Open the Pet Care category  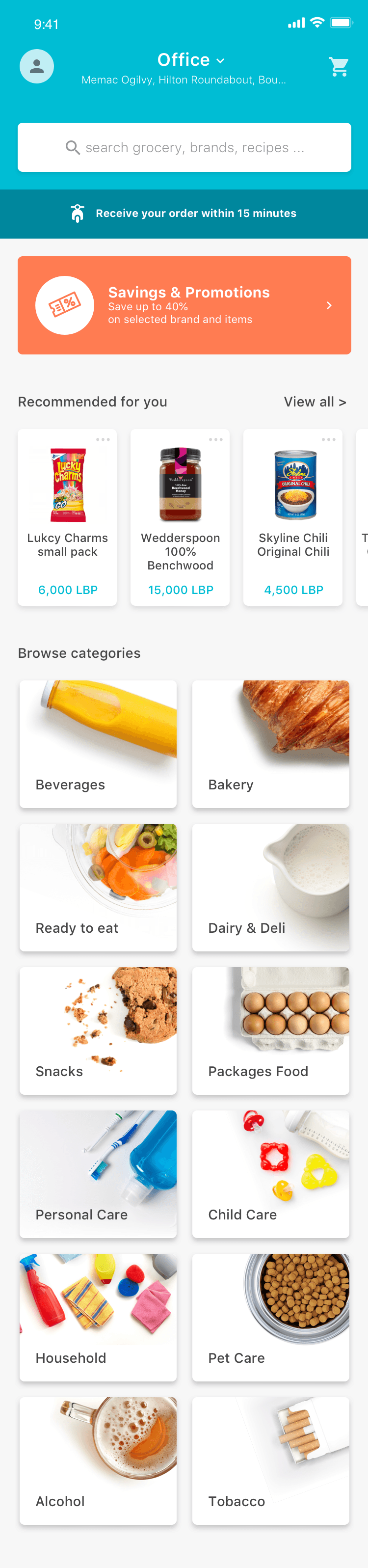[x=271, y=1317]
